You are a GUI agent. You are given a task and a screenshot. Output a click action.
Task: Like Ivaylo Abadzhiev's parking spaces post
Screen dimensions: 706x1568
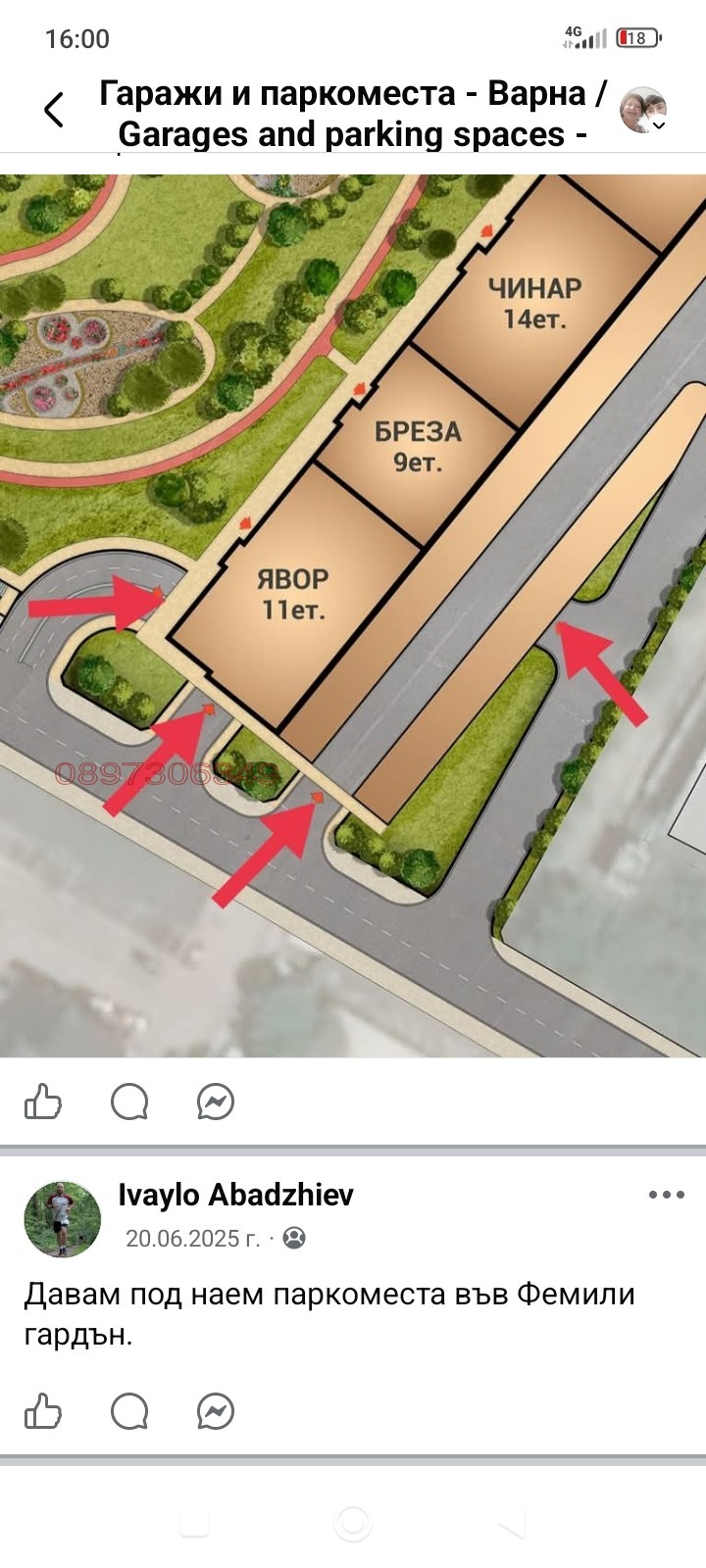click(43, 1412)
